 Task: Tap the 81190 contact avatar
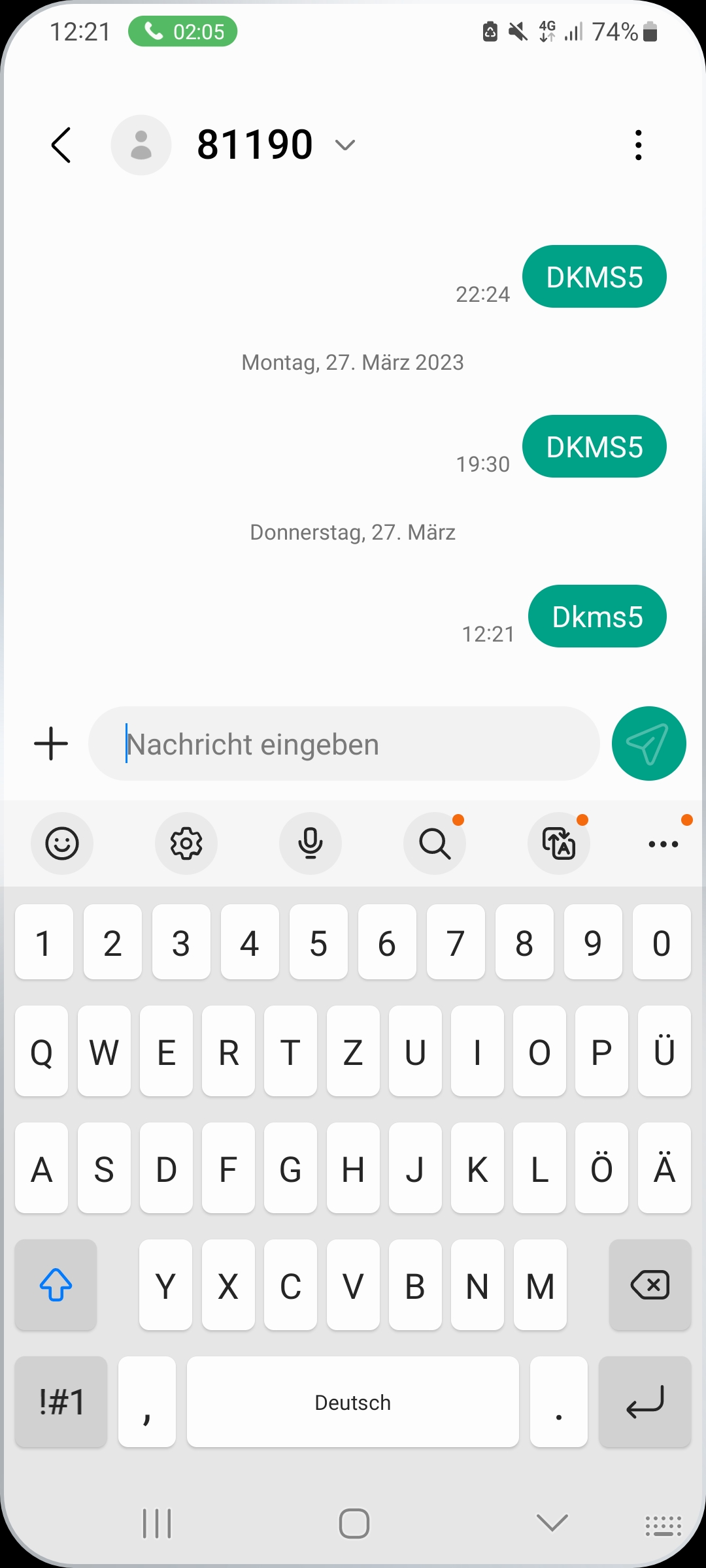(x=141, y=144)
